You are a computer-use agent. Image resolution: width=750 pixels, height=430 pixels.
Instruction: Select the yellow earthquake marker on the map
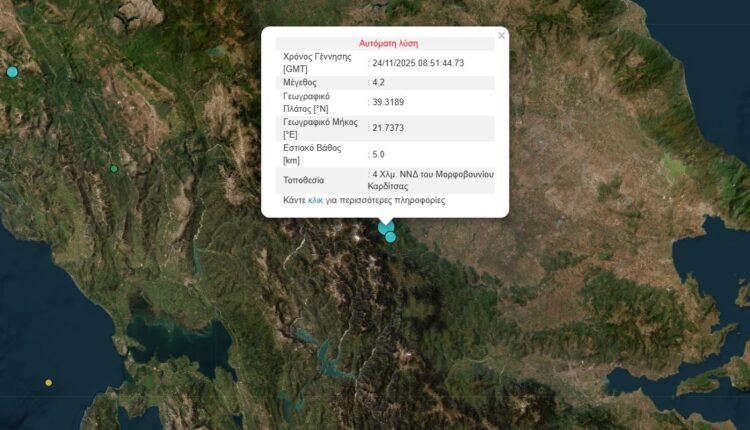(x=48, y=383)
